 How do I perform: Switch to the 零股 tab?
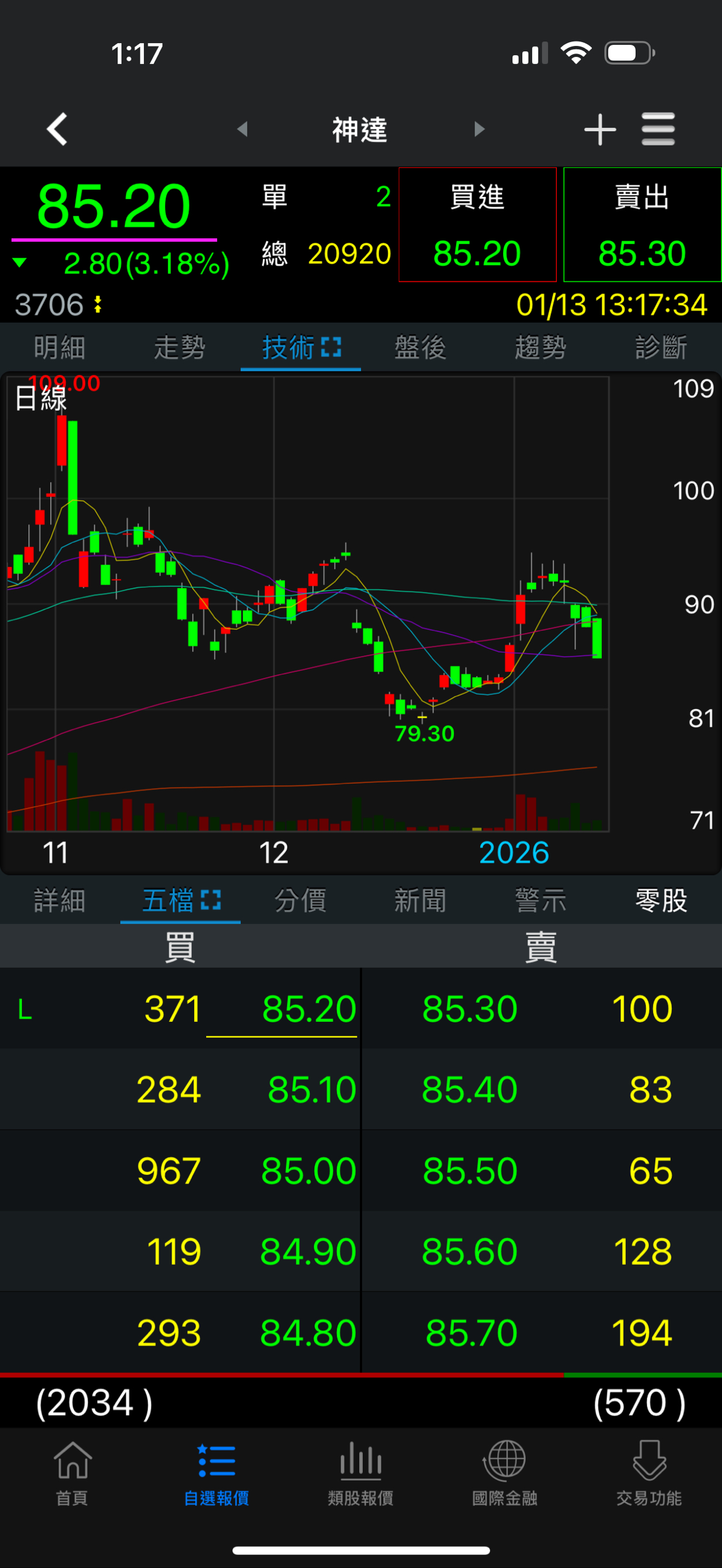(x=661, y=901)
